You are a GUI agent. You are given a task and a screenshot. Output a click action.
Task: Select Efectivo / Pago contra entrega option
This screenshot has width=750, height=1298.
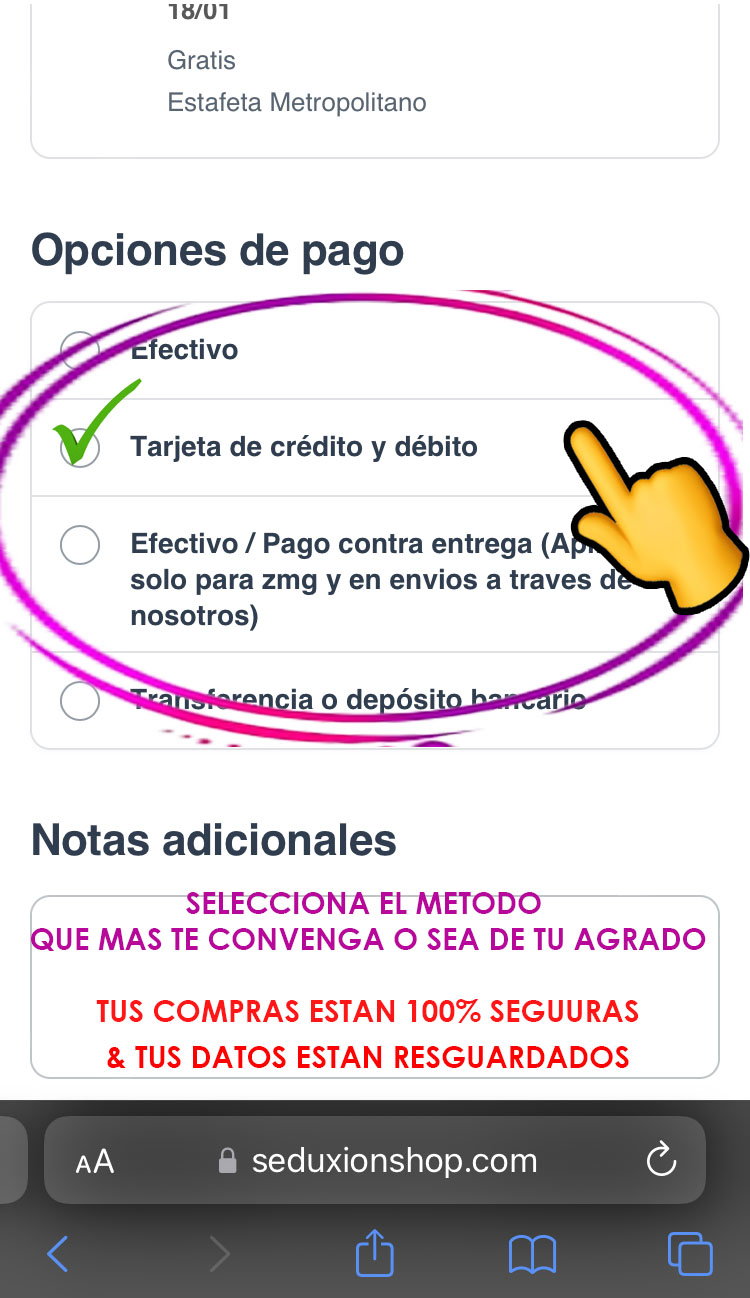[80, 546]
